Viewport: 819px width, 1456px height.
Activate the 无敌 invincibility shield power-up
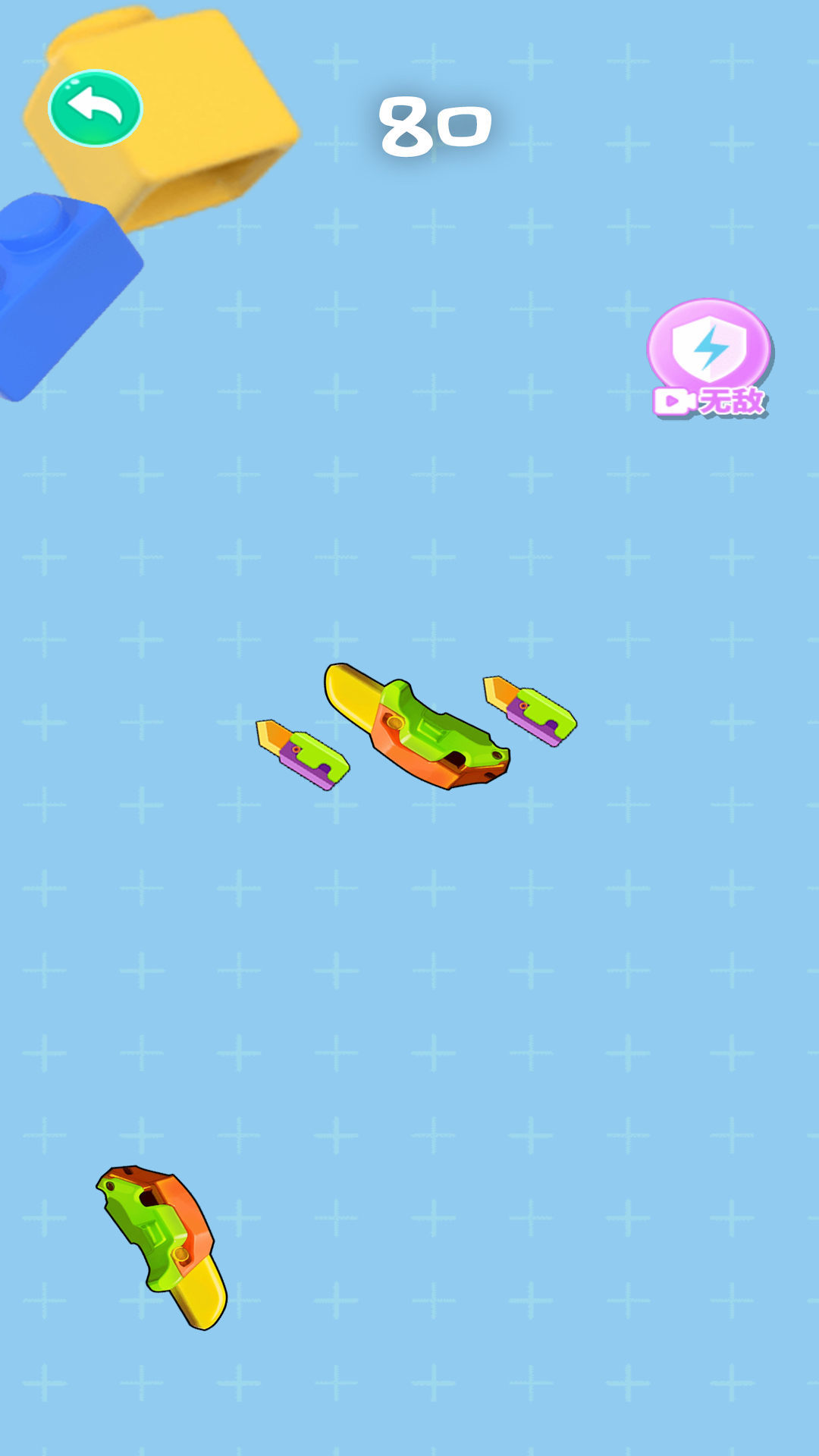pyautogui.click(x=709, y=355)
